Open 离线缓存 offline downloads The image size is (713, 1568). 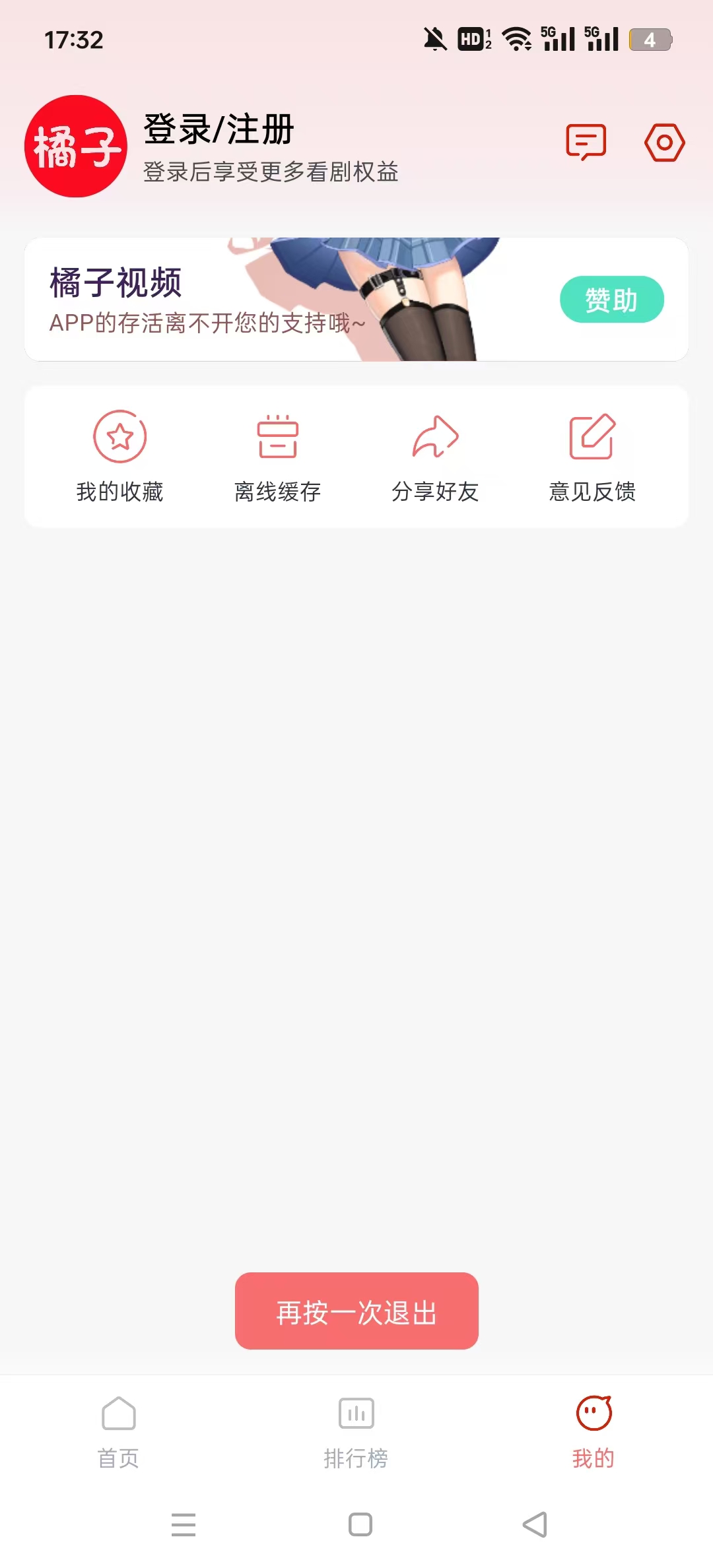tap(277, 456)
